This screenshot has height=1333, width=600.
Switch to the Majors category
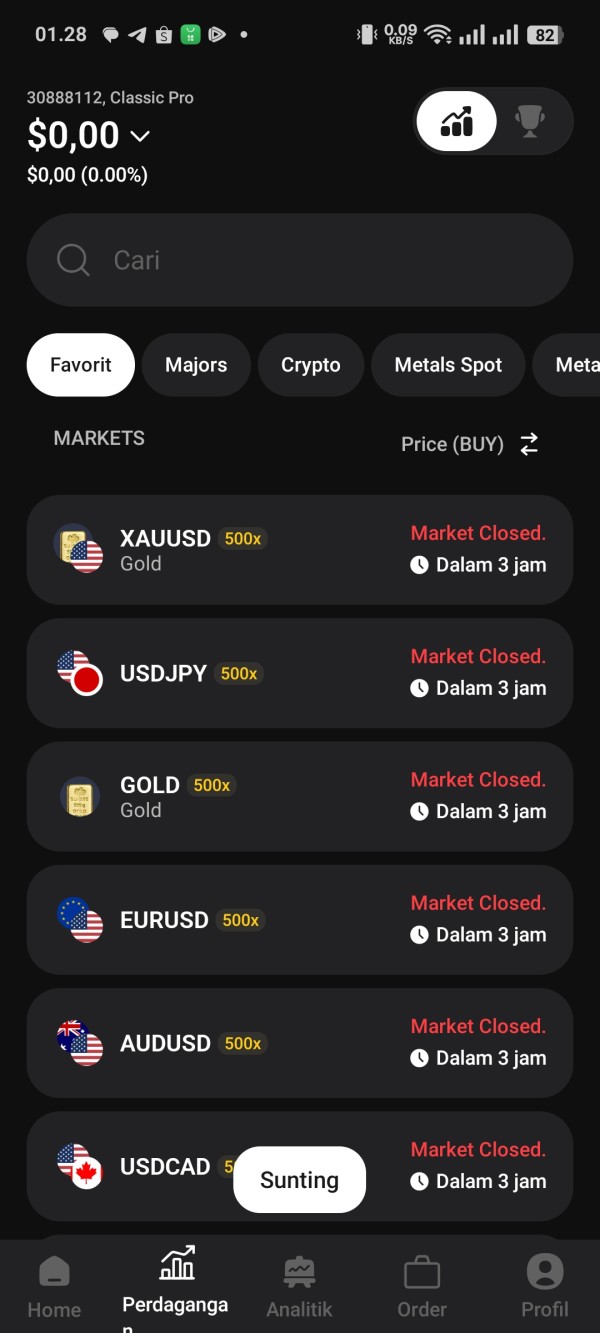pos(196,365)
